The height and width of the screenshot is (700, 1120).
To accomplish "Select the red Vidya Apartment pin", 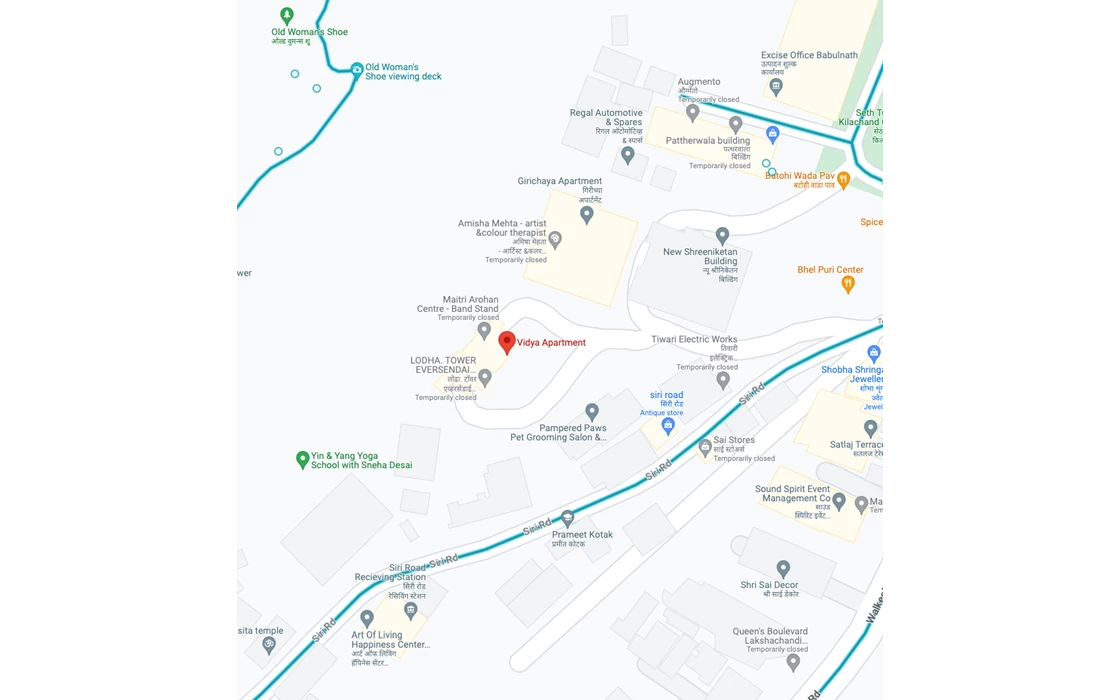I will coord(507,342).
